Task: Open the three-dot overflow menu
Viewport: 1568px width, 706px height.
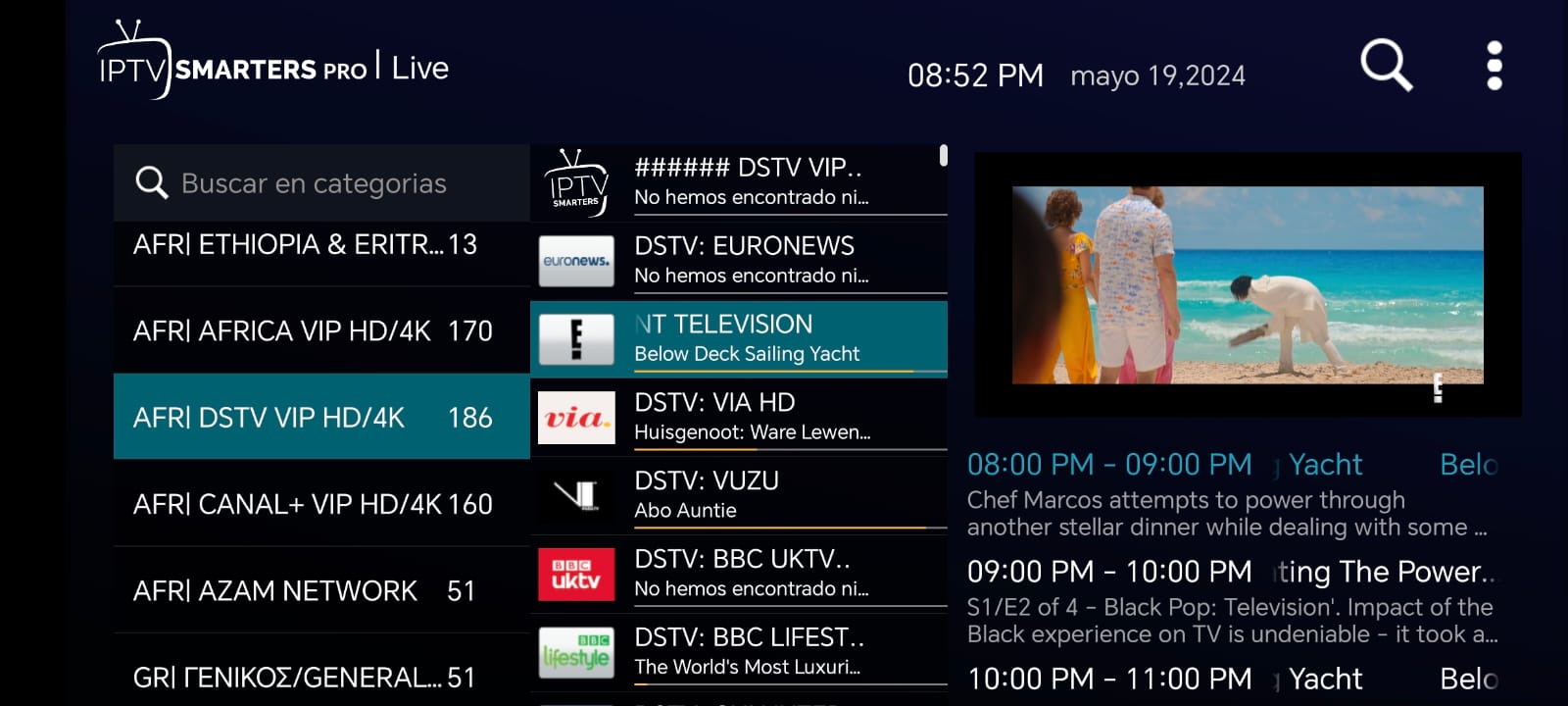Action: click(x=1494, y=66)
